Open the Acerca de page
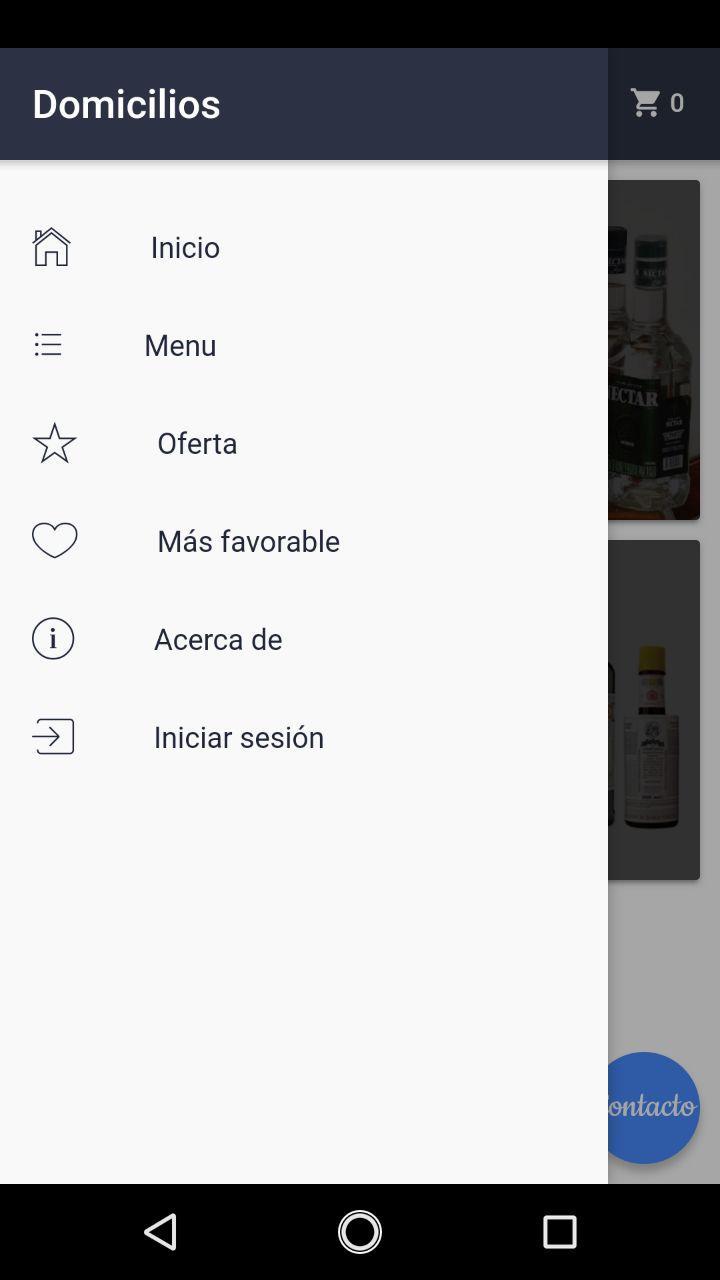This screenshot has width=720, height=1280. (x=304, y=639)
